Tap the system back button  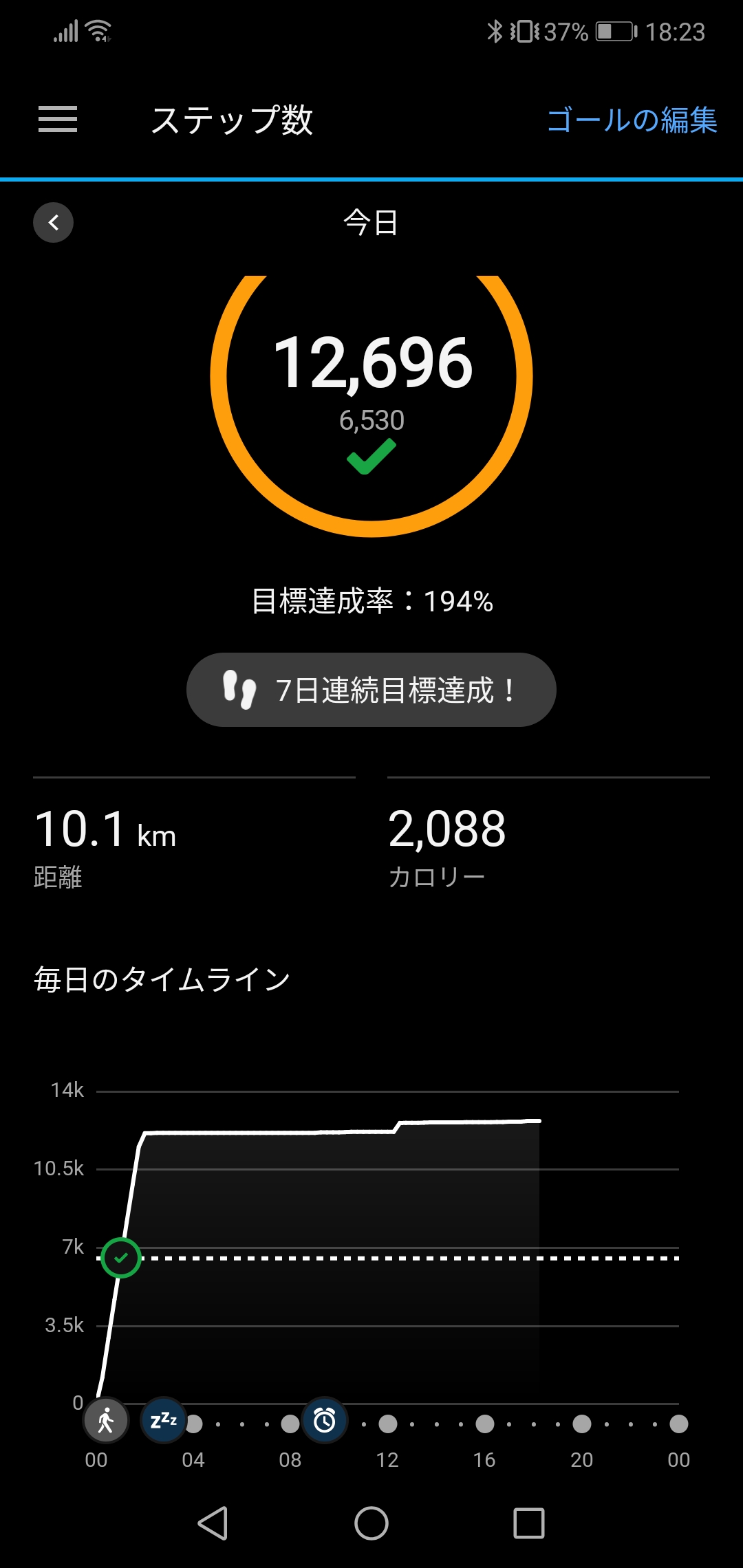tap(213, 1523)
